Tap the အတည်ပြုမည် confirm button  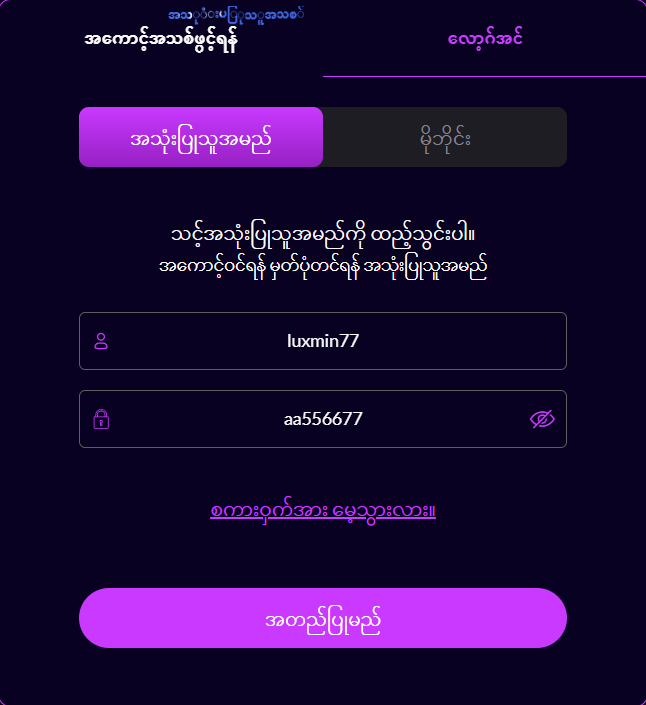coord(322,618)
